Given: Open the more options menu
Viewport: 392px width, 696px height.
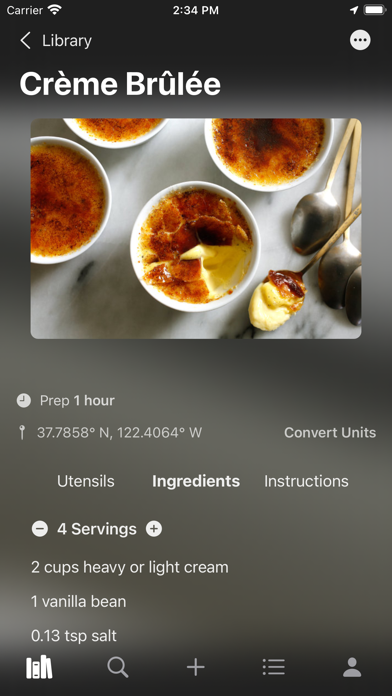Looking at the screenshot, I should pyautogui.click(x=360, y=41).
